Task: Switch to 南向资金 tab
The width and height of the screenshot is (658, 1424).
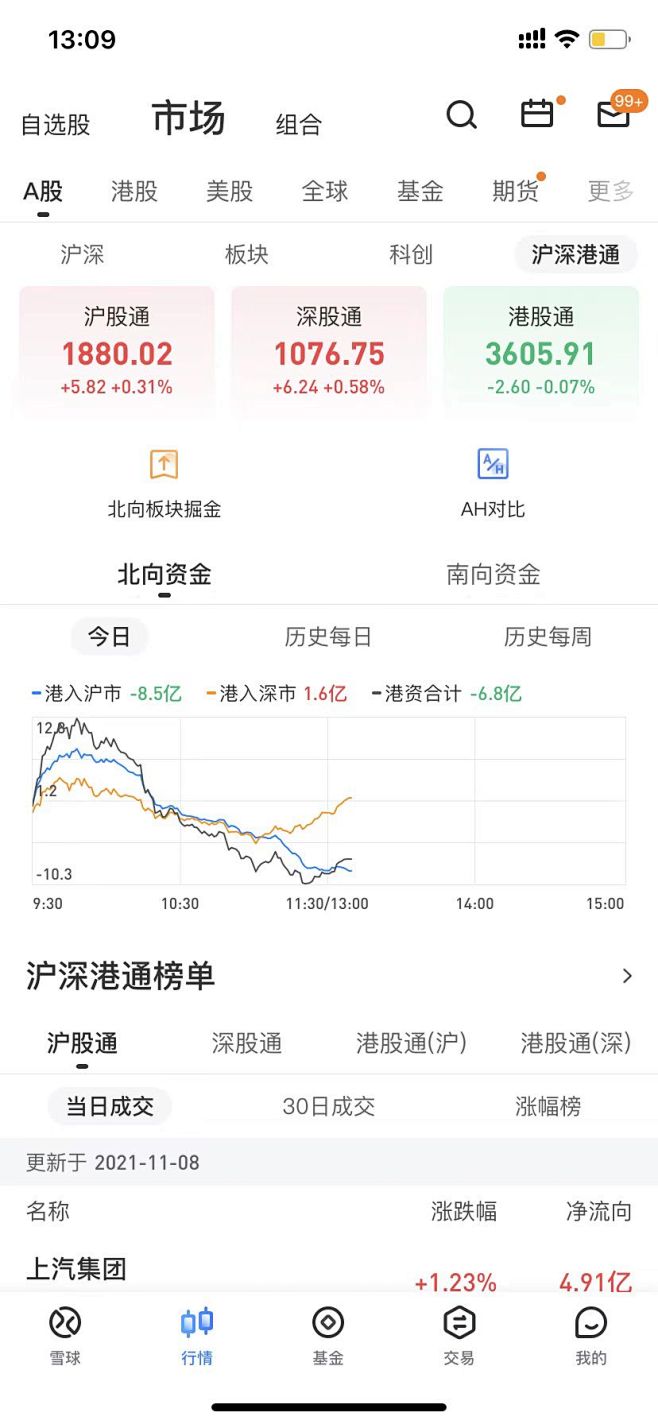Action: (493, 575)
